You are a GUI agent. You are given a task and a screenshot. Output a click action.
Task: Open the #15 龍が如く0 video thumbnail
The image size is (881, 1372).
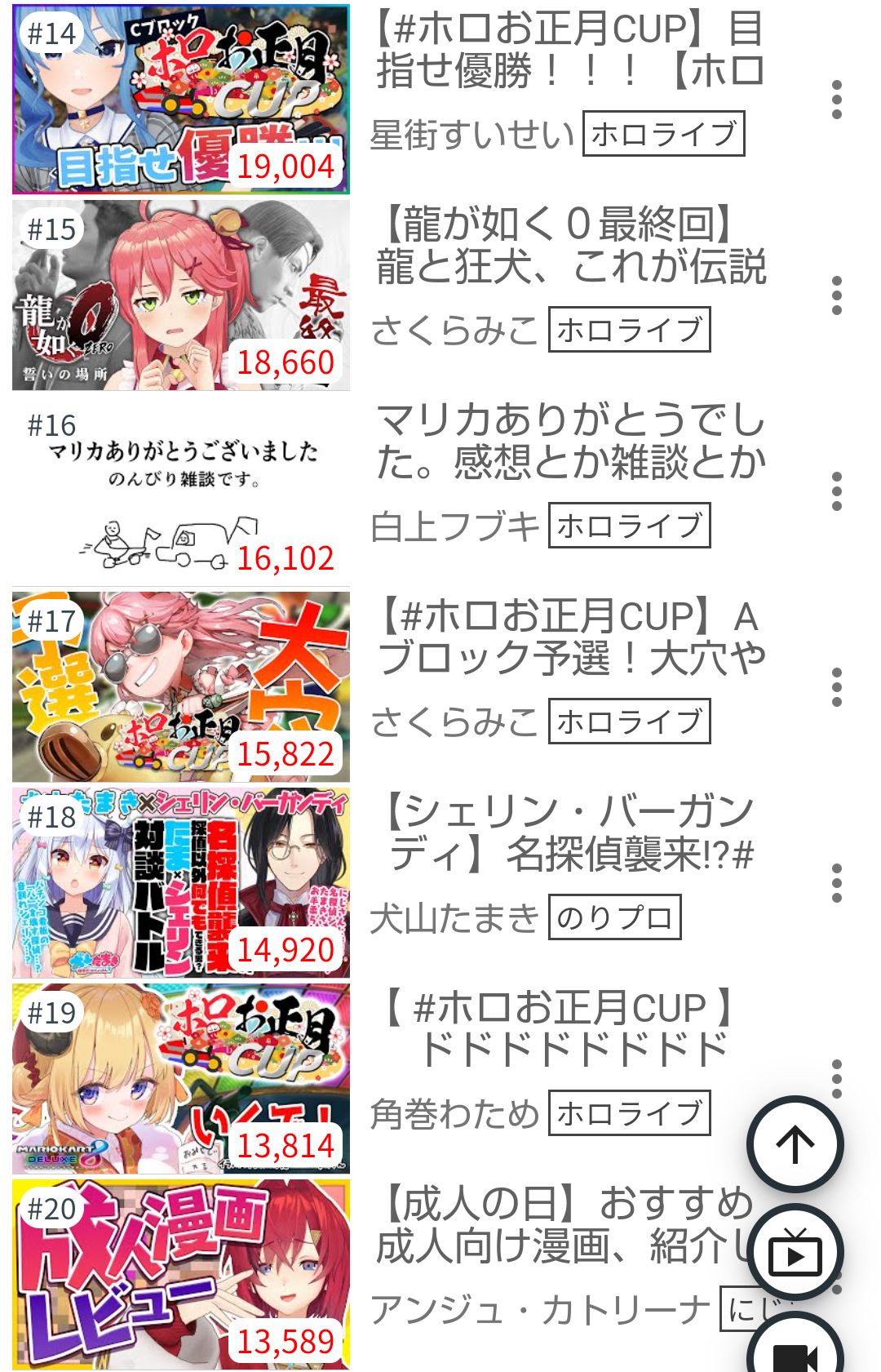coord(181,295)
